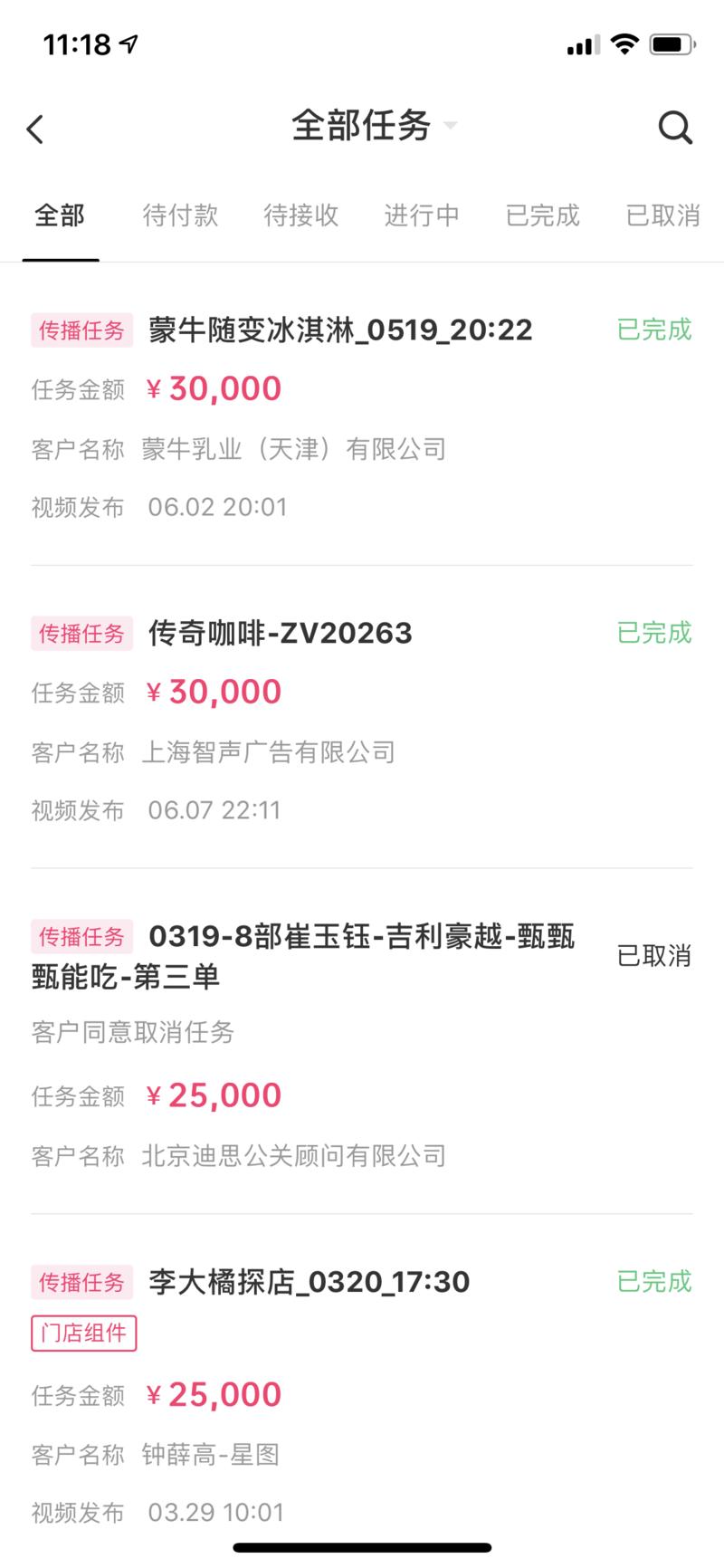724x1568 pixels.
Task: Tap the back chevron to return
Action: click(x=35, y=129)
